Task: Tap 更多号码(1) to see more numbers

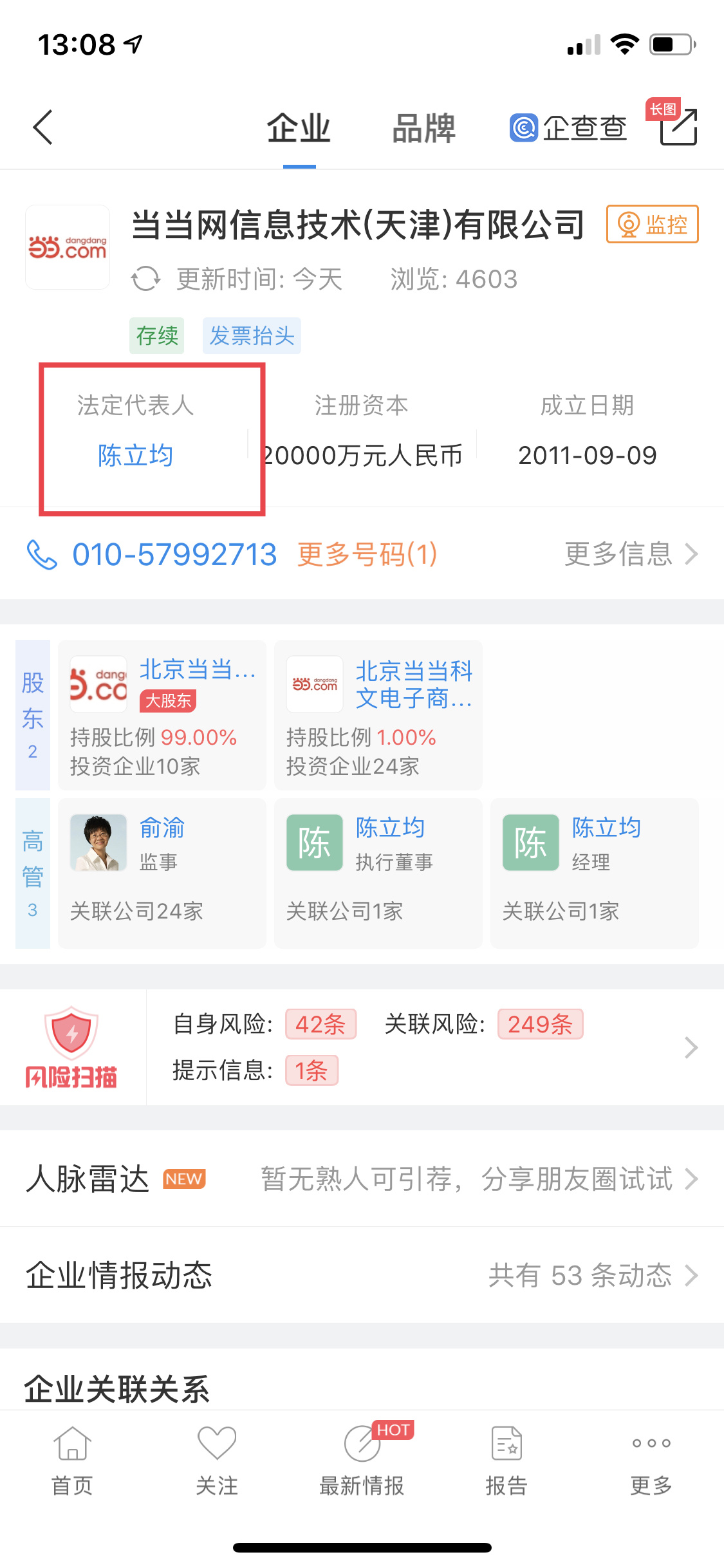Action: [366, 552]
